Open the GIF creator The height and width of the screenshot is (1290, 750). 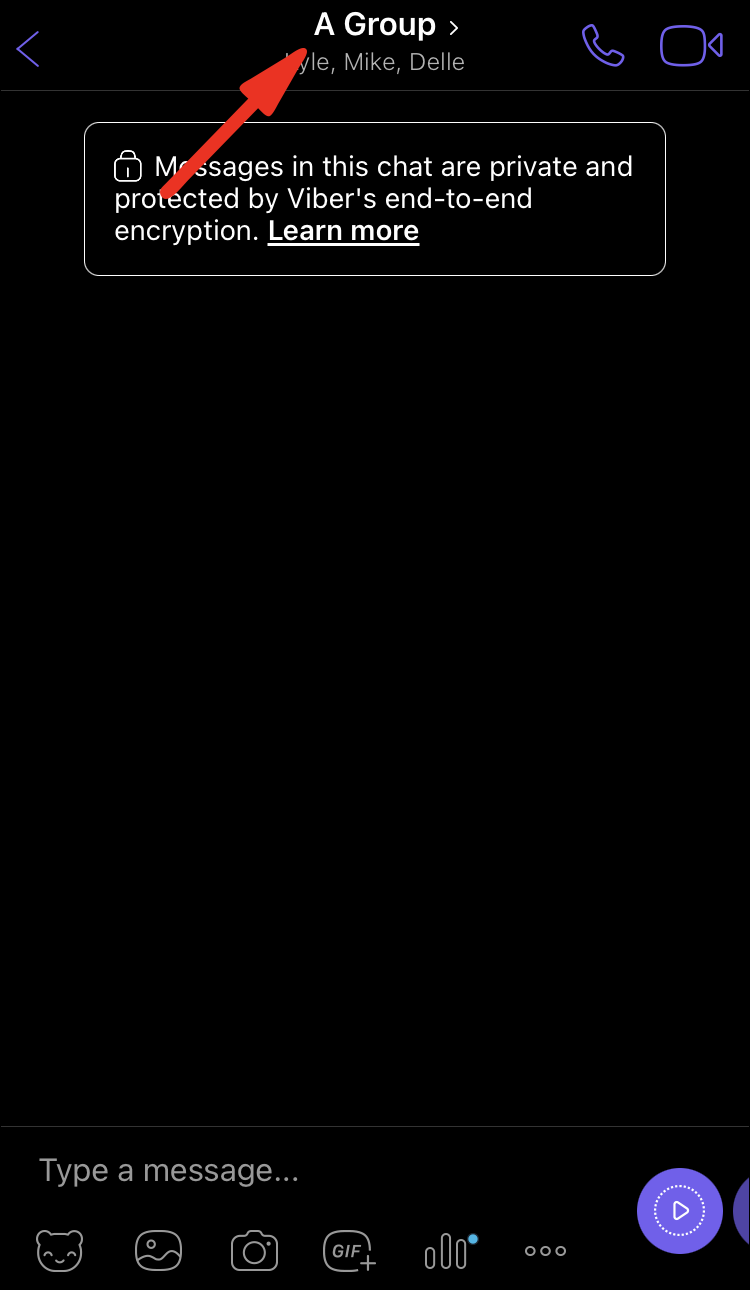349,1250
